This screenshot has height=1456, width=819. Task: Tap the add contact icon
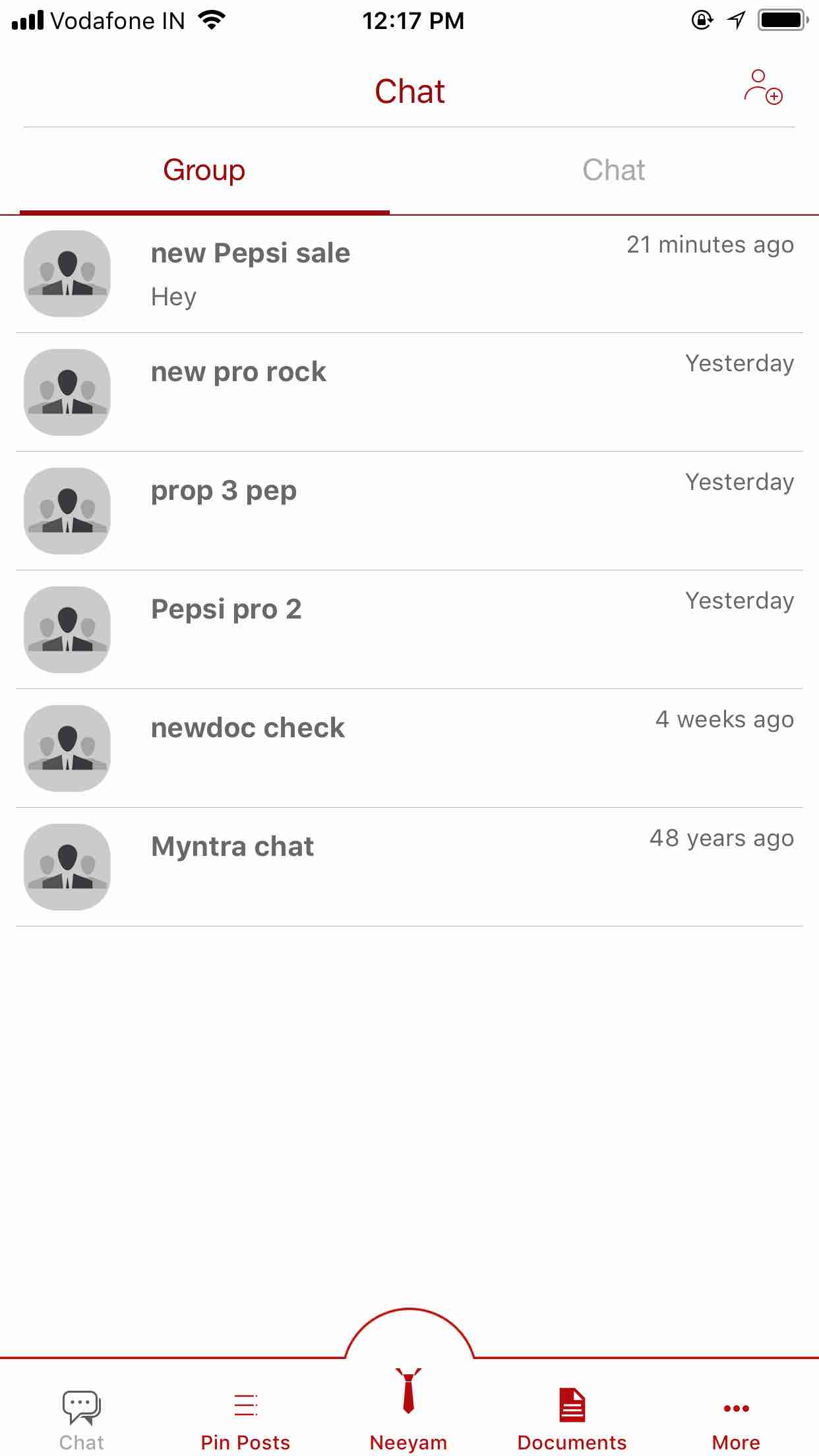tap(763, 88)
